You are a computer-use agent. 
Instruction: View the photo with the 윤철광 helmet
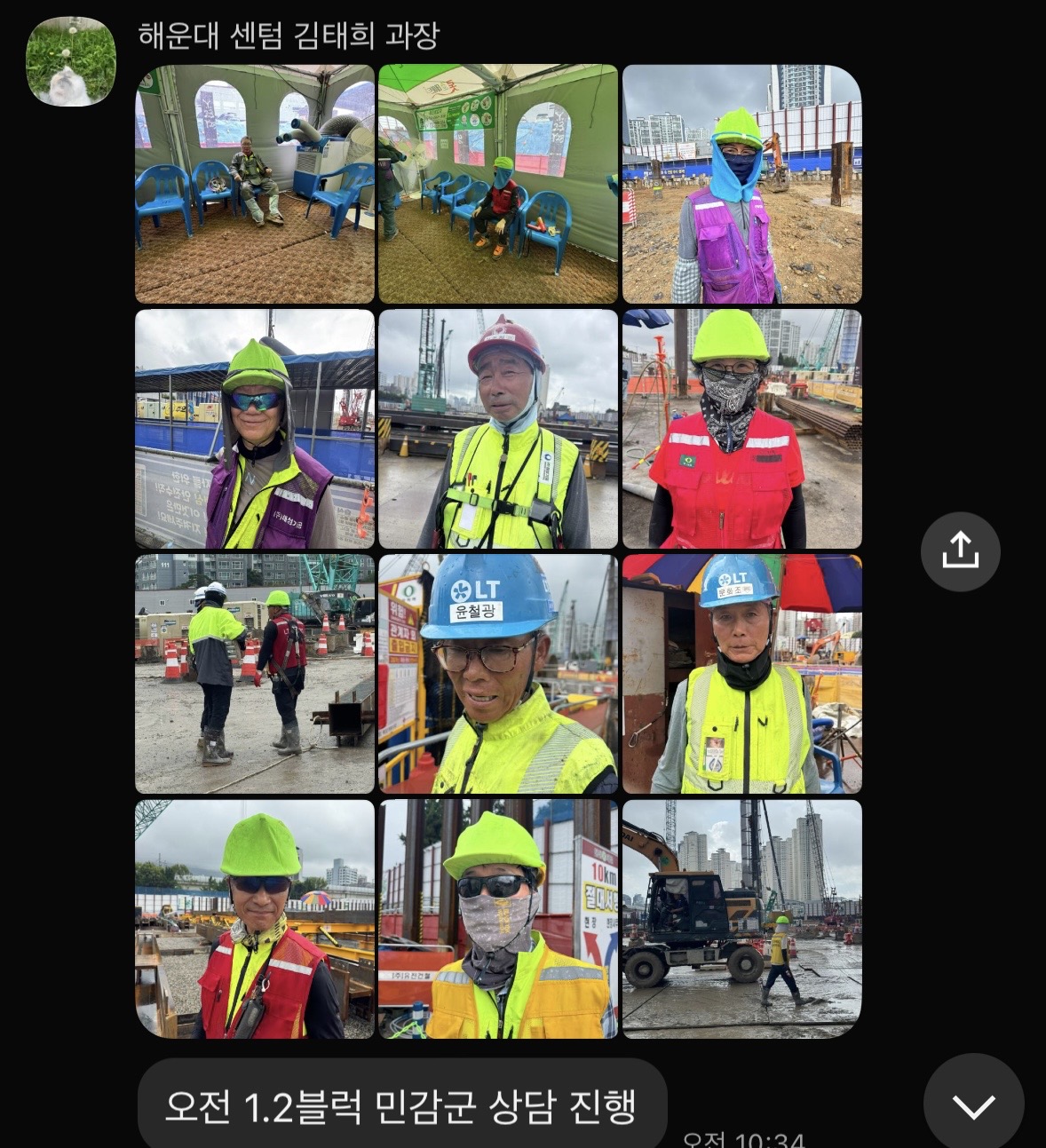tap(498, 674)
